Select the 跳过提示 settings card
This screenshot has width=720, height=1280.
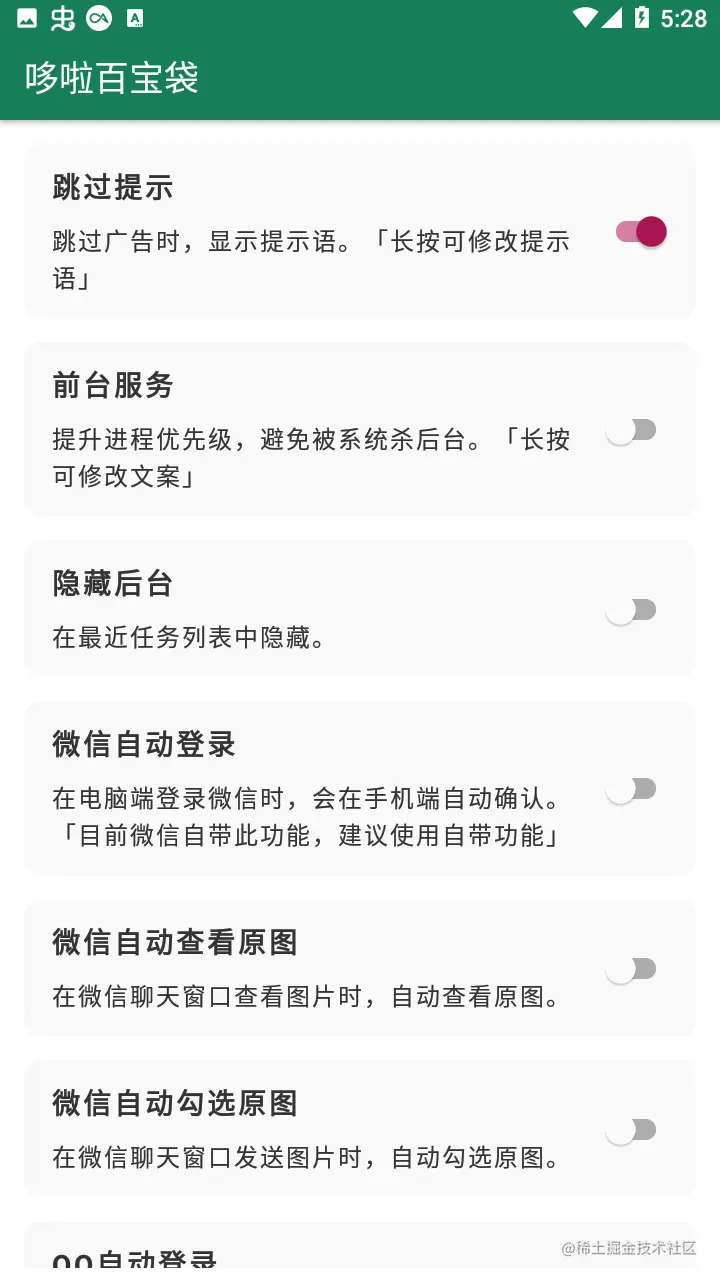300,231
